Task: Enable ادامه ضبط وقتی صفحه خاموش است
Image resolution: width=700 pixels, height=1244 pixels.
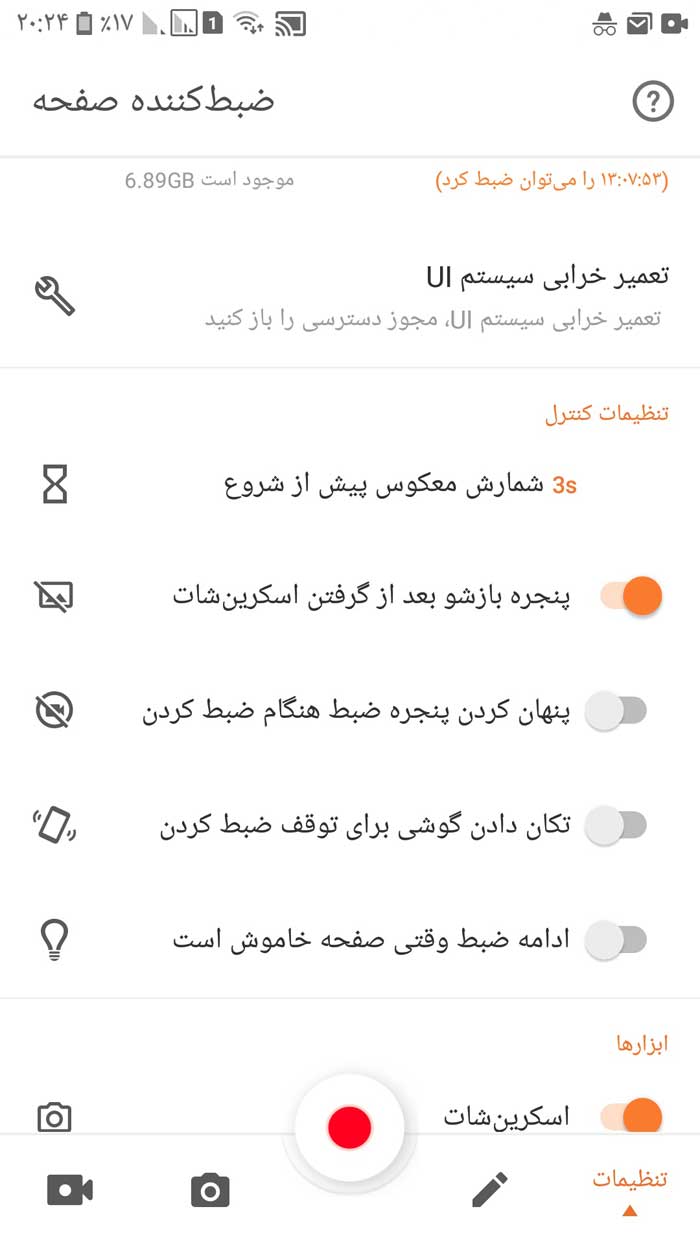Action: click(617, 940)
